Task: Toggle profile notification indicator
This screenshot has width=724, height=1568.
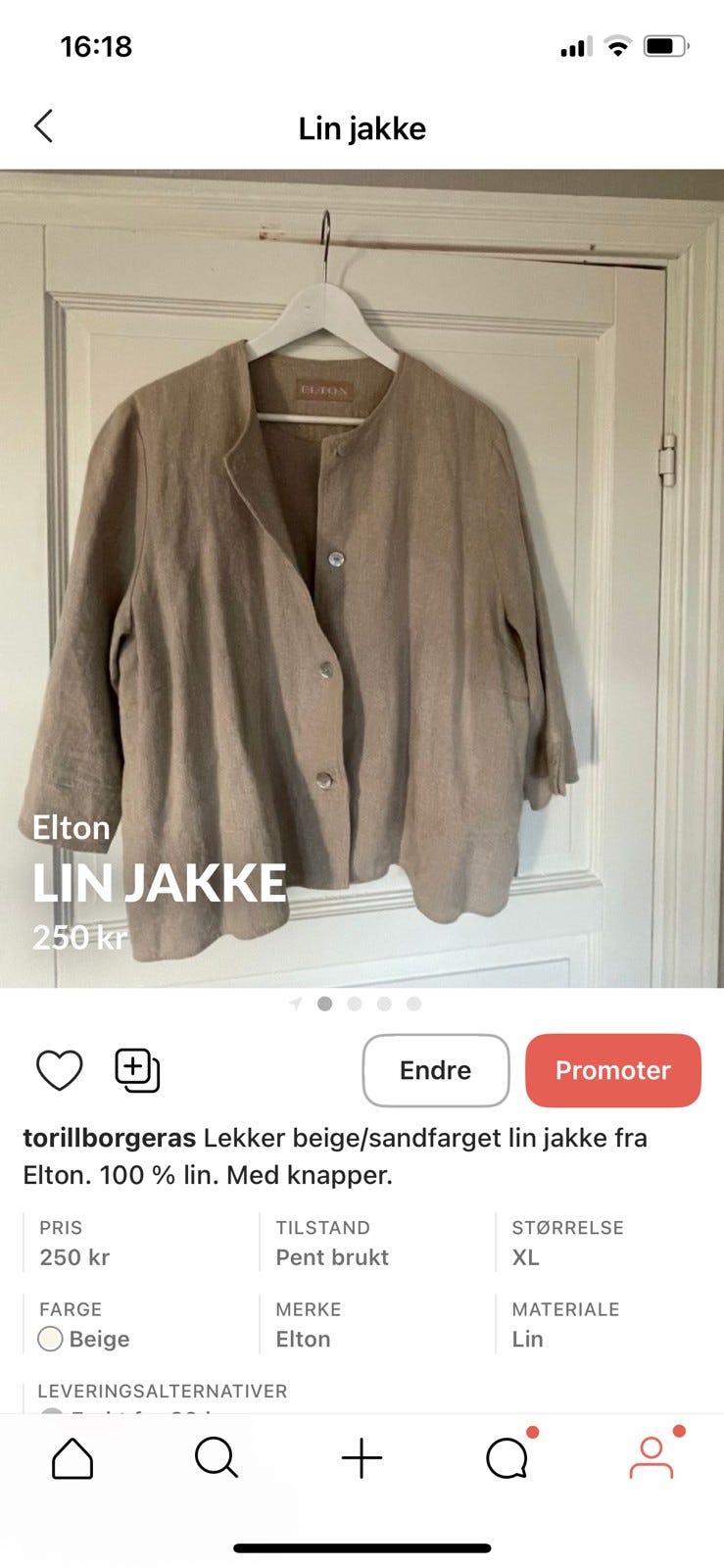Action: coord(677,1433)
